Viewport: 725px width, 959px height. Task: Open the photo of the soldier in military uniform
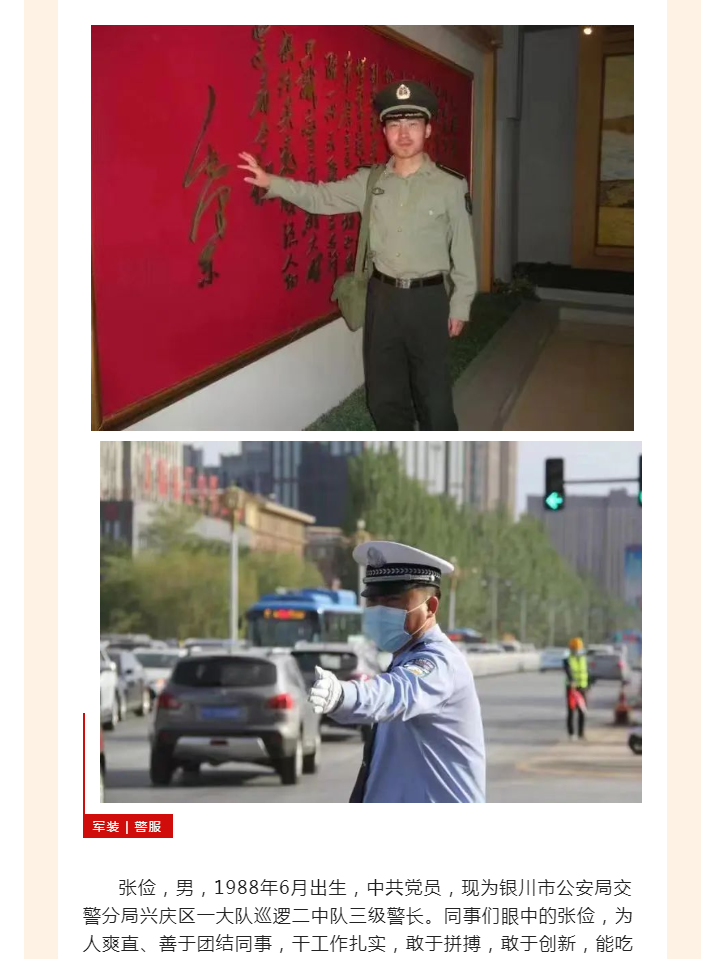pos(362,228)
